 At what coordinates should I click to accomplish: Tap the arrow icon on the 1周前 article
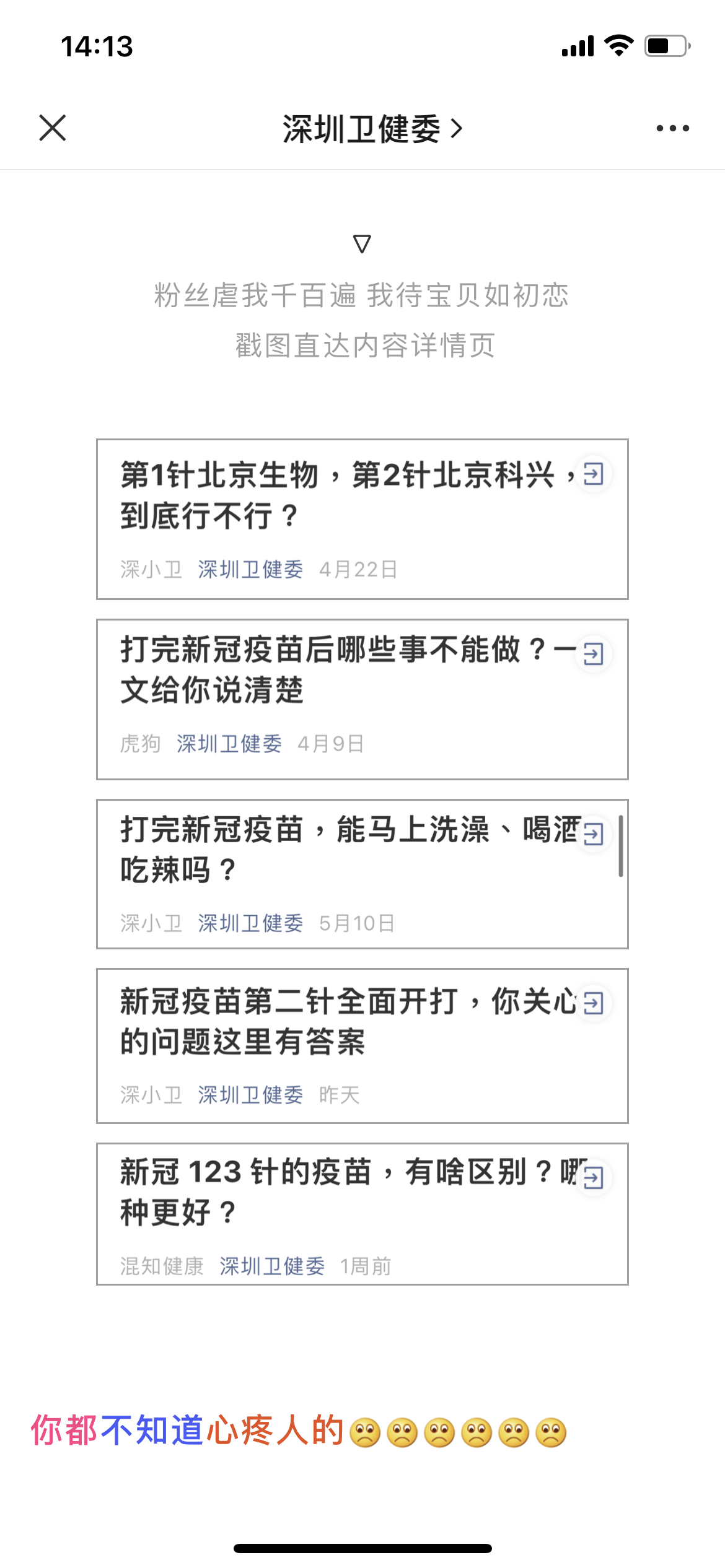click(x=594, y=1177)
